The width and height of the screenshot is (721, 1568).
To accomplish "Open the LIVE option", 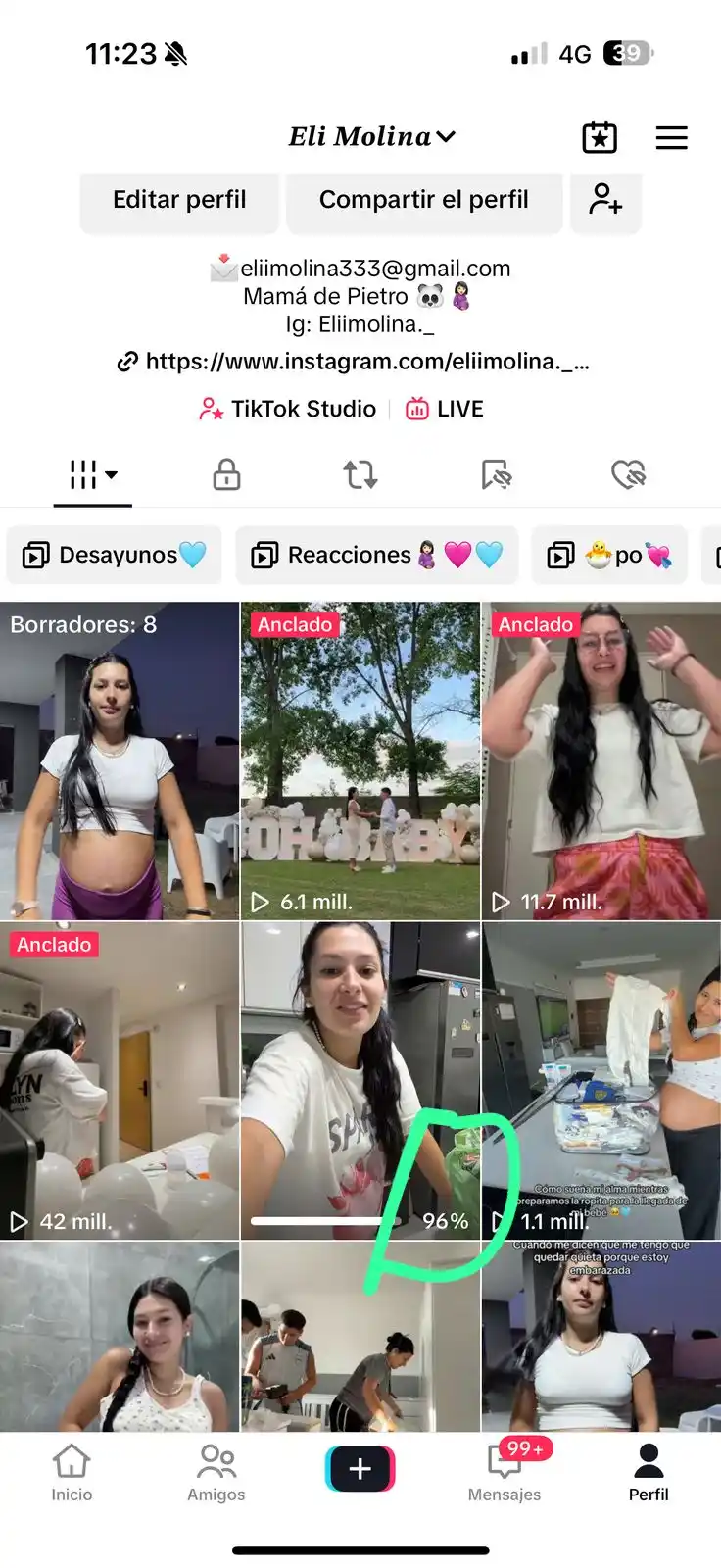I will tap(446, 409).
